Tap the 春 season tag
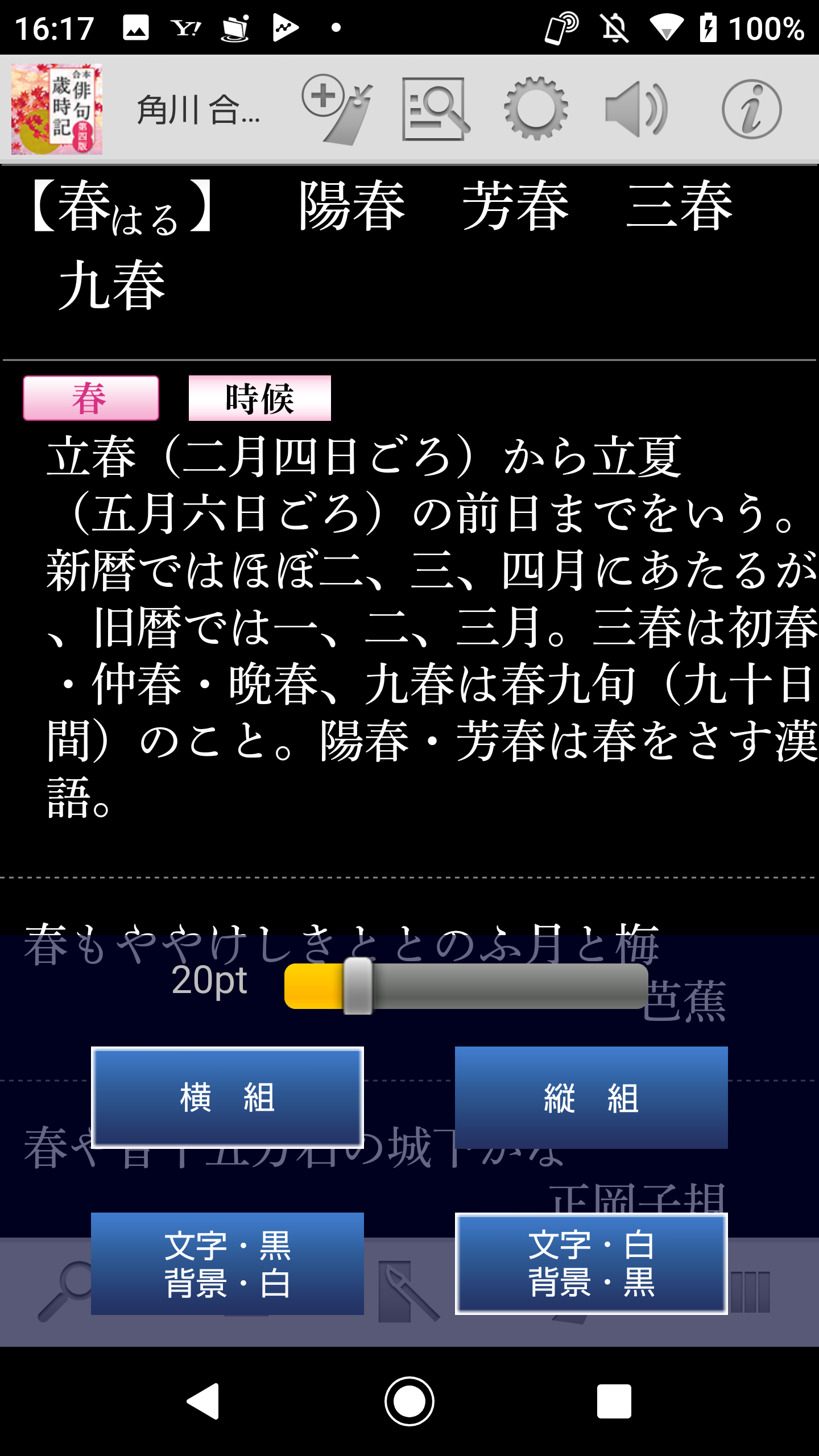Image resolution: width=819 pixels, height=1456 pixels. coord(91,398)
